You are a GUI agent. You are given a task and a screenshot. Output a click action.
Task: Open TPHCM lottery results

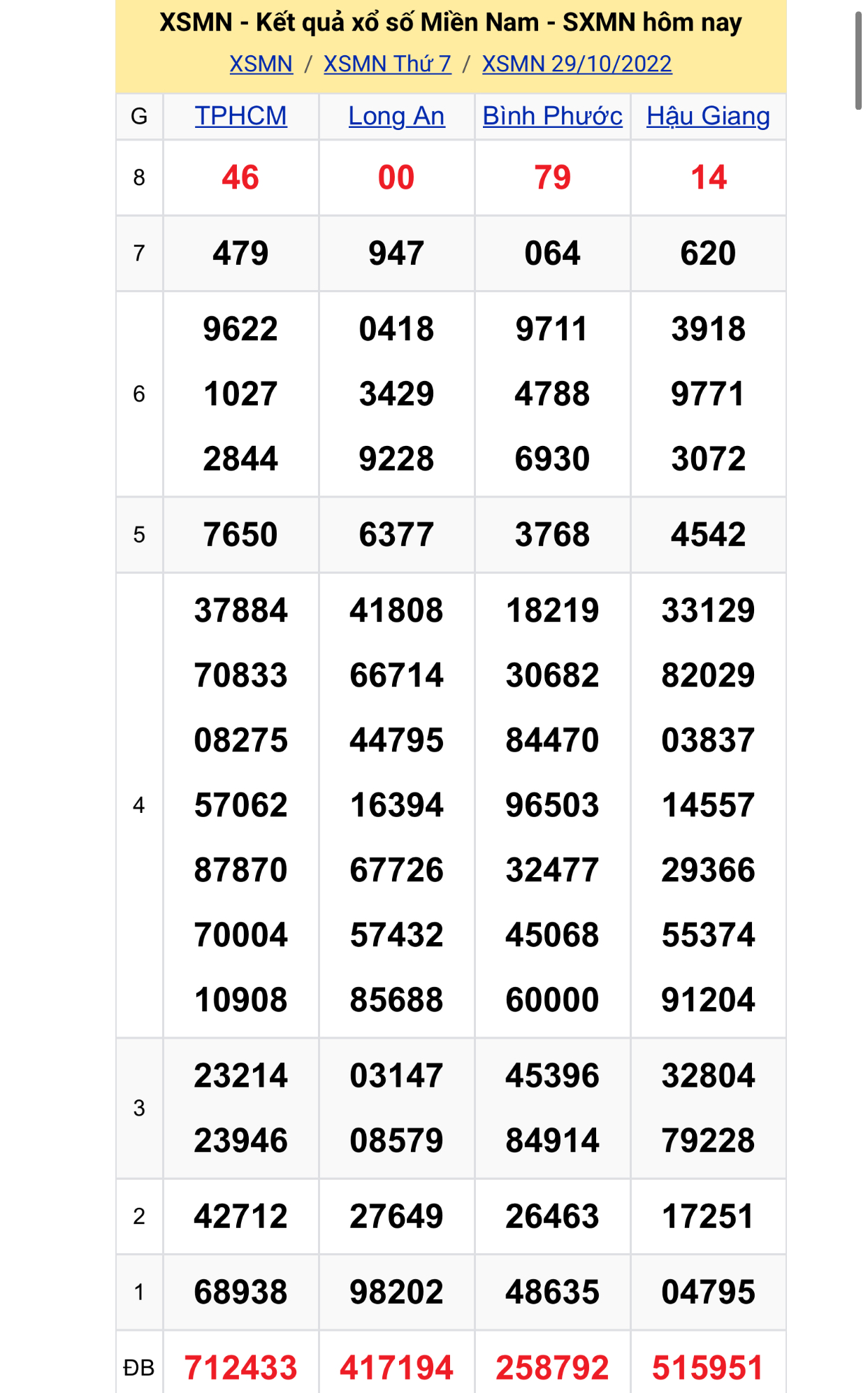(x=240, y=116)
